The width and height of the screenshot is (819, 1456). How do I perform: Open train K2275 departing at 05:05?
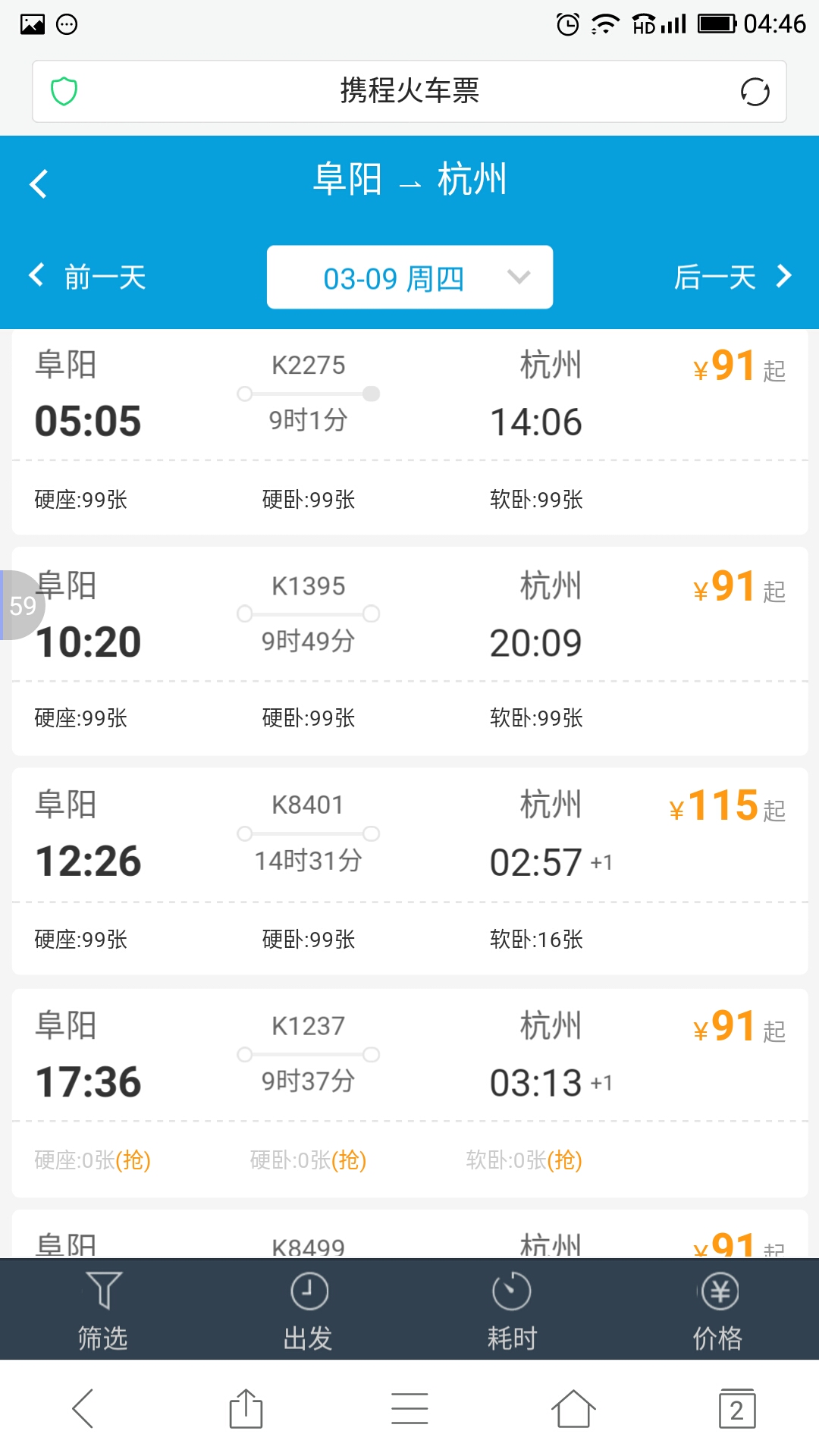click(409, 432)
